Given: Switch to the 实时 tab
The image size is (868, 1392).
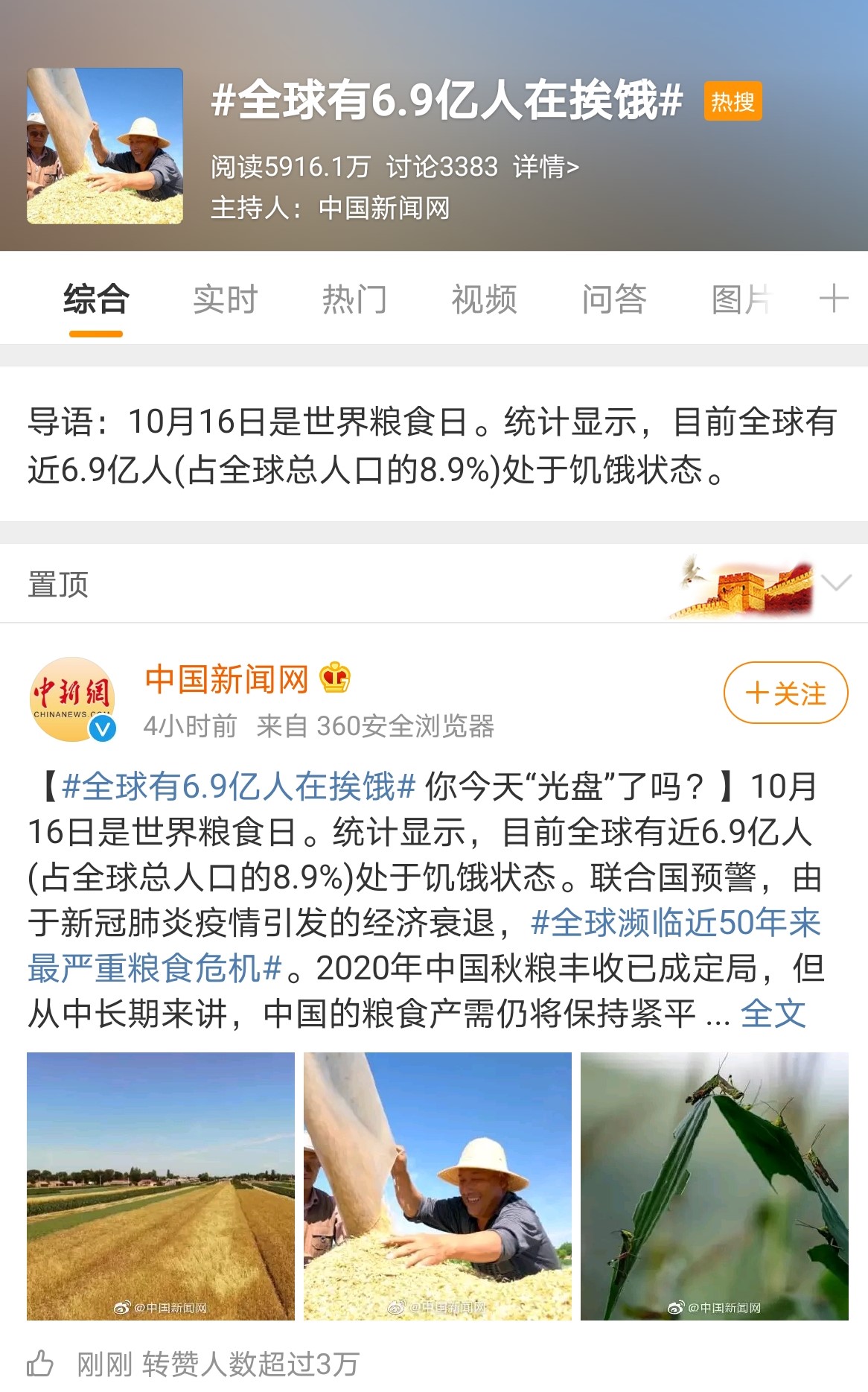Looking at the screenshot, I should [x=225, y=300].
